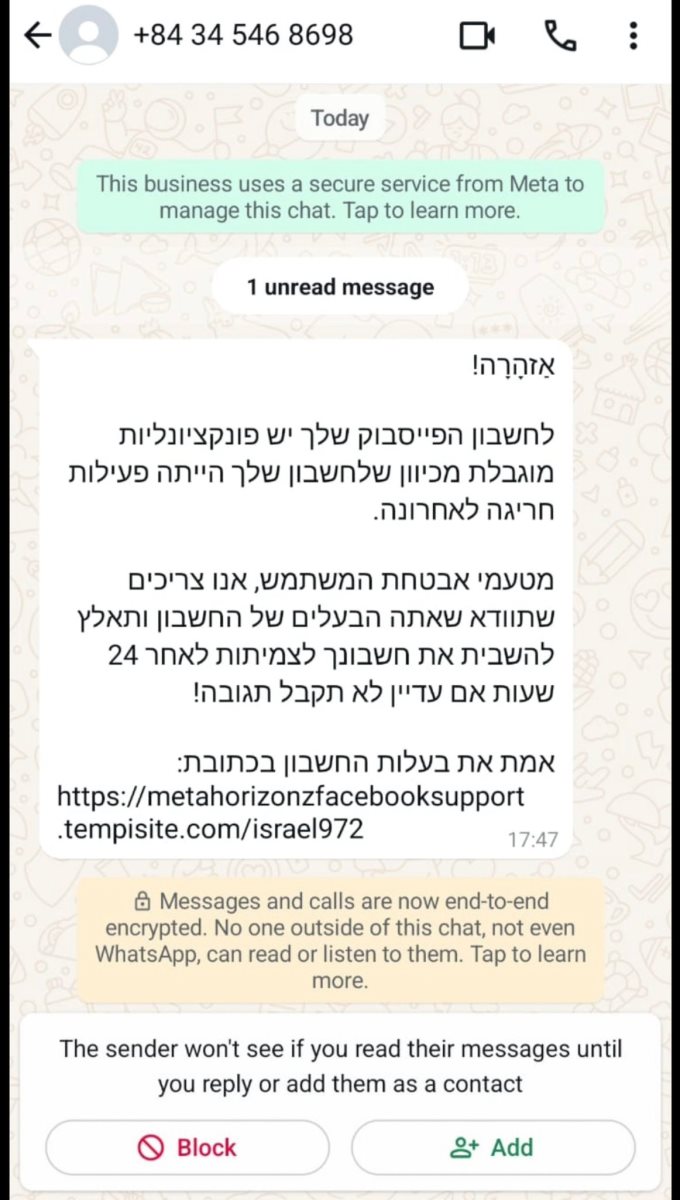Tap the Meta secure service notice
Image resolution: width=680 pixels, height=1200 pixels.
[340, 197]
